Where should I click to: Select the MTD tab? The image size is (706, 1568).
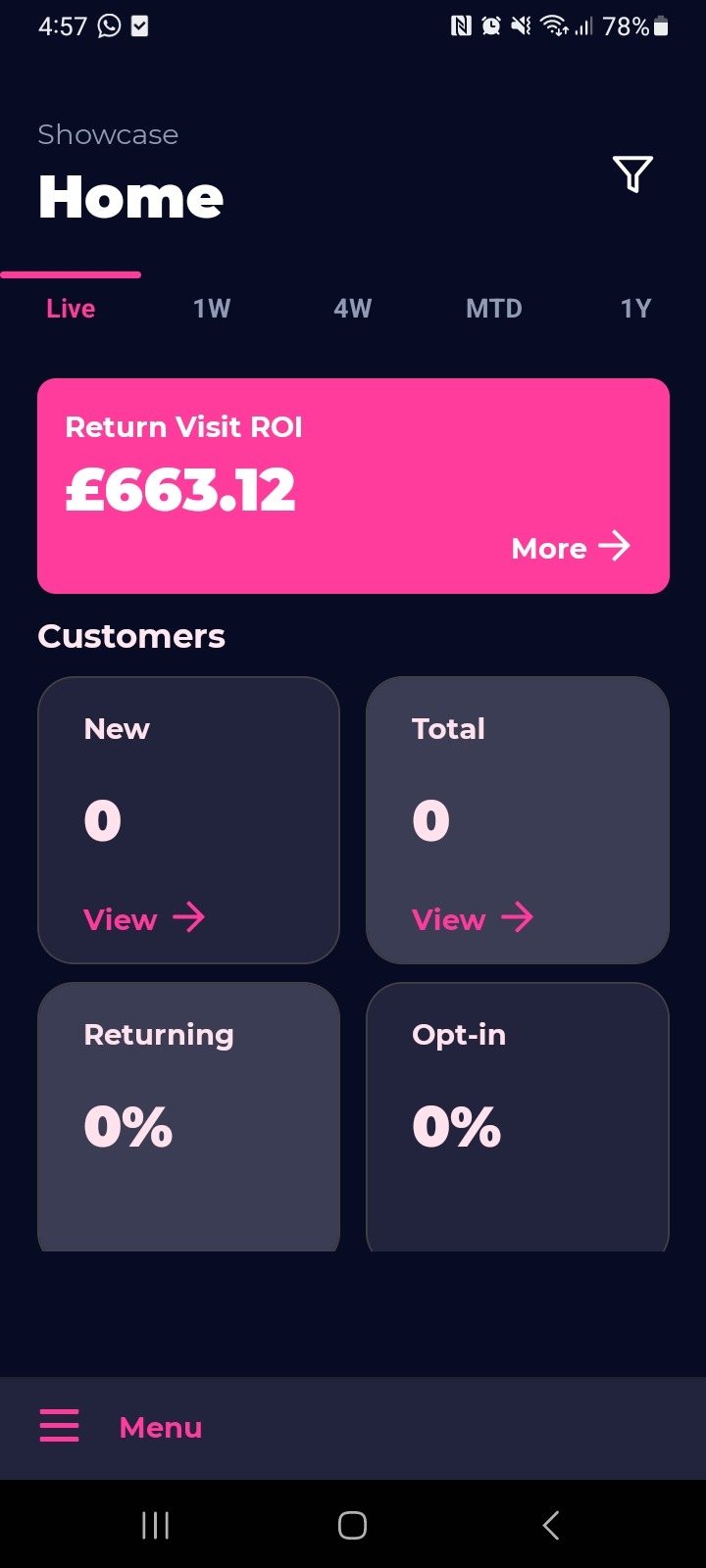(x=494, y=309)
